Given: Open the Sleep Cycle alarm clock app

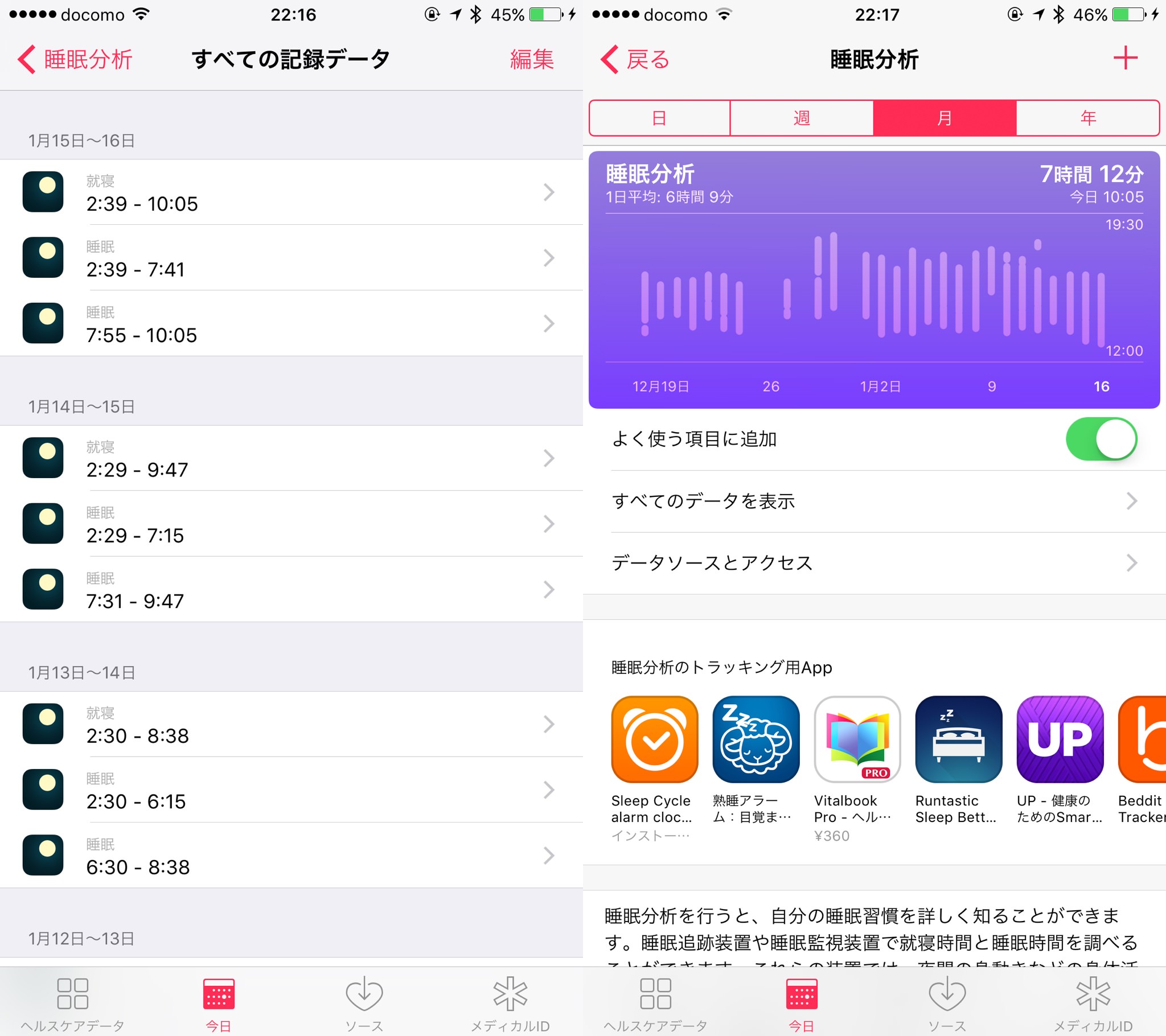Looking at the screenshot, I should tap(654, 739).
